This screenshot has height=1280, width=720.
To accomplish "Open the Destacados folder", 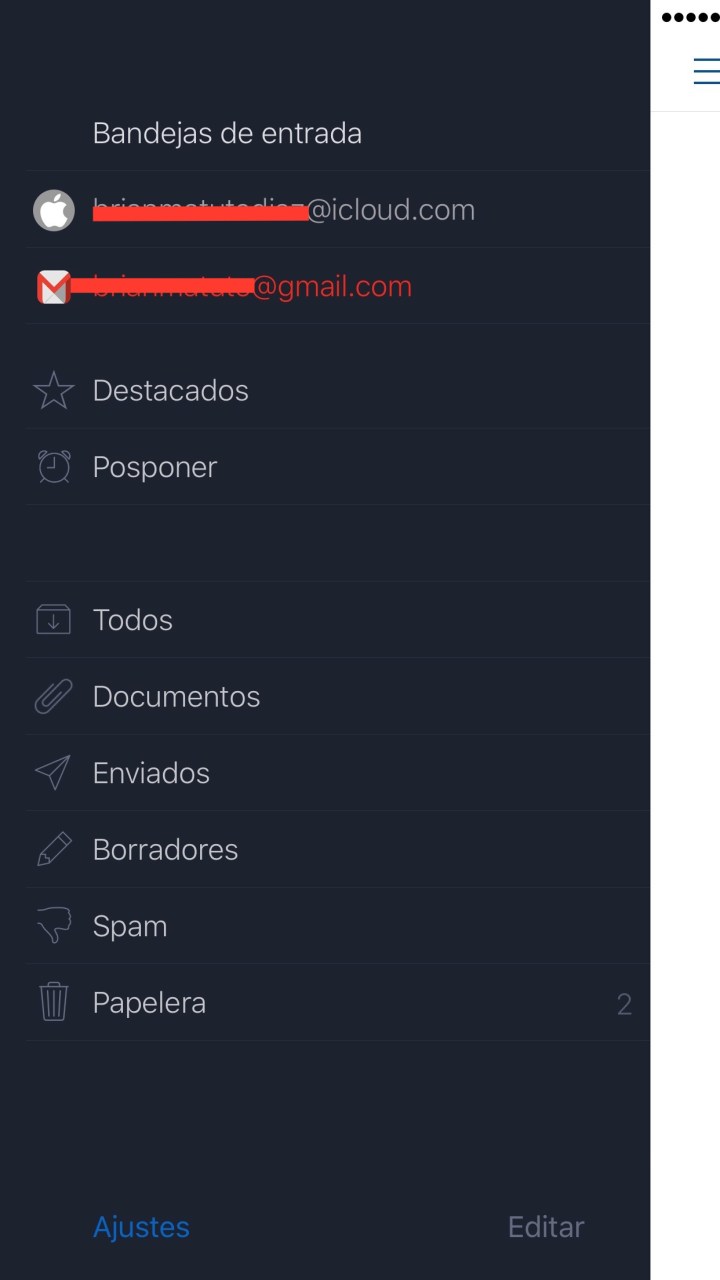I will 170,390.
